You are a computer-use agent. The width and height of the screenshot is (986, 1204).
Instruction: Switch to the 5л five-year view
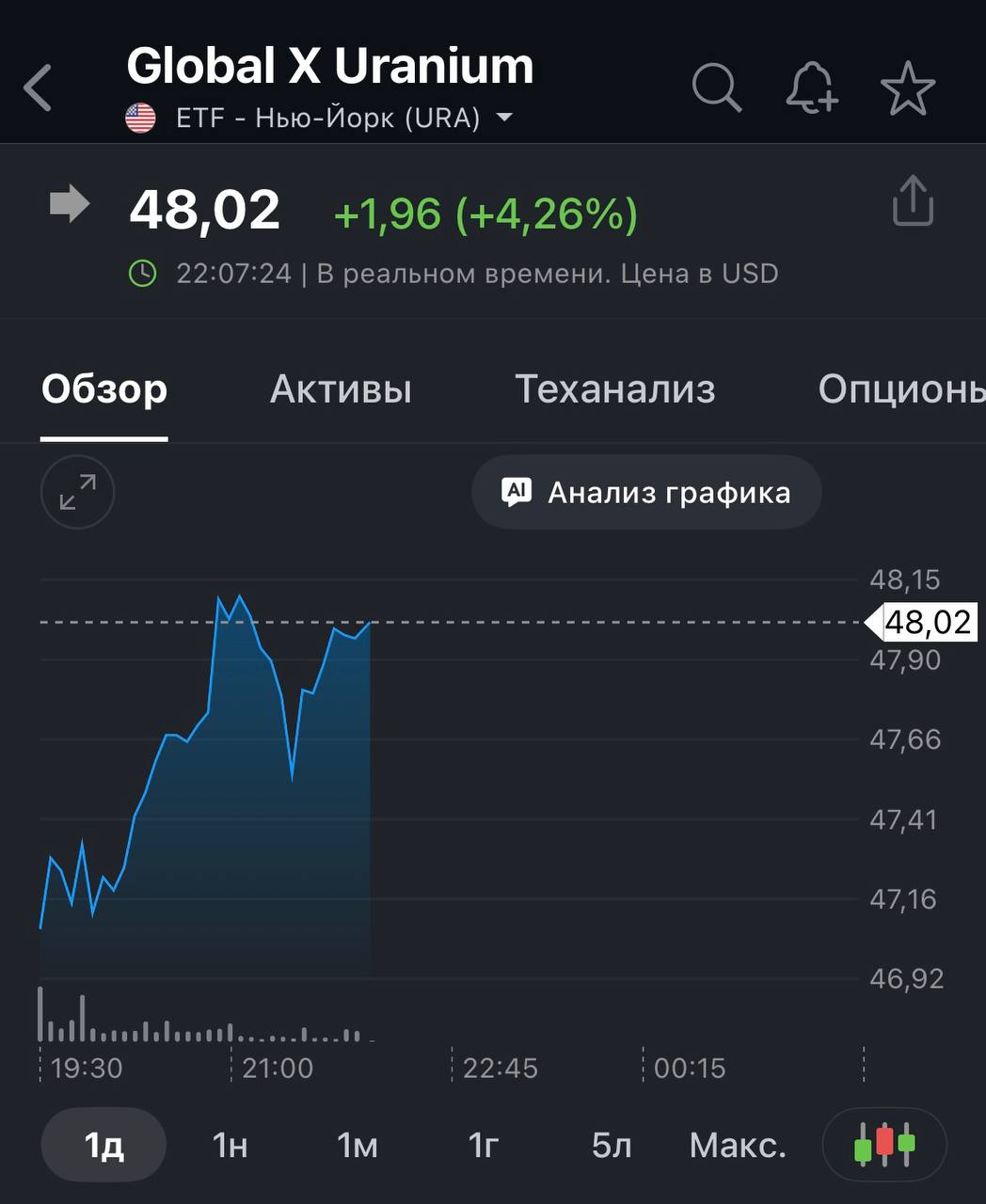pyautogui.click(x=610, y=1145)
